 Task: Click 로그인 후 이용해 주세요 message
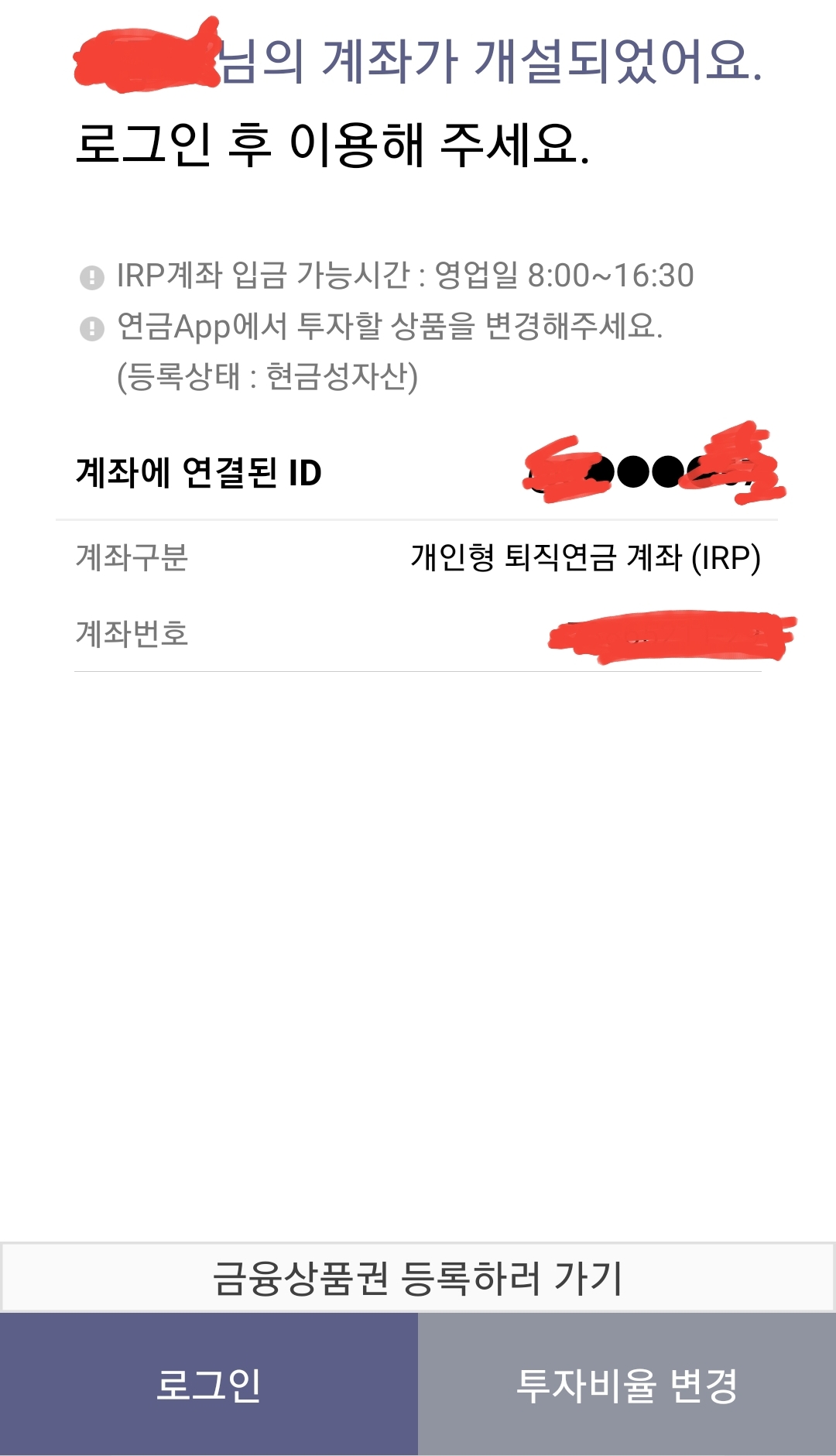334,144
